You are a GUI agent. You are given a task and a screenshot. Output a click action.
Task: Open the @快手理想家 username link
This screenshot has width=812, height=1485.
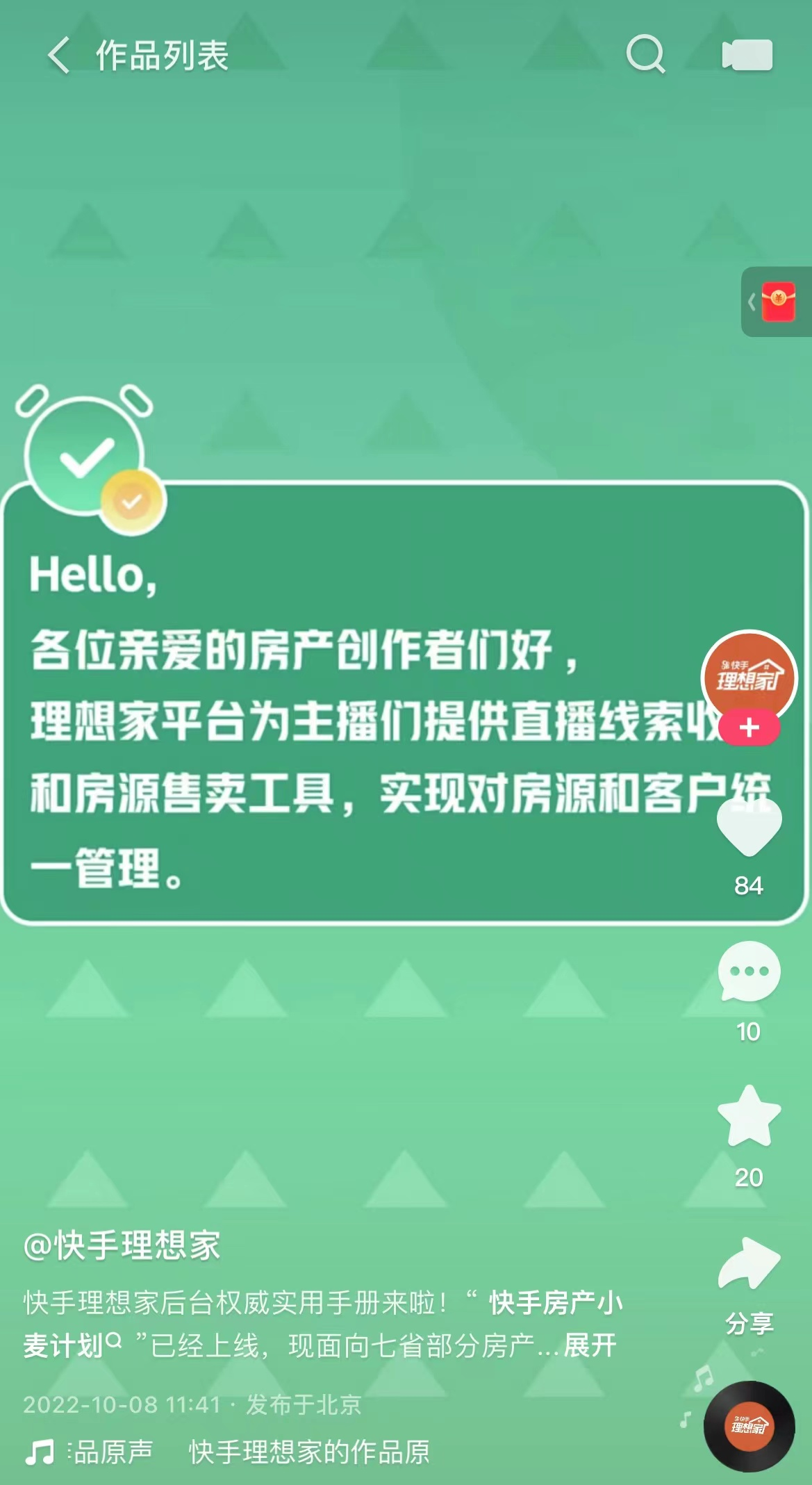click(122, 1245)
